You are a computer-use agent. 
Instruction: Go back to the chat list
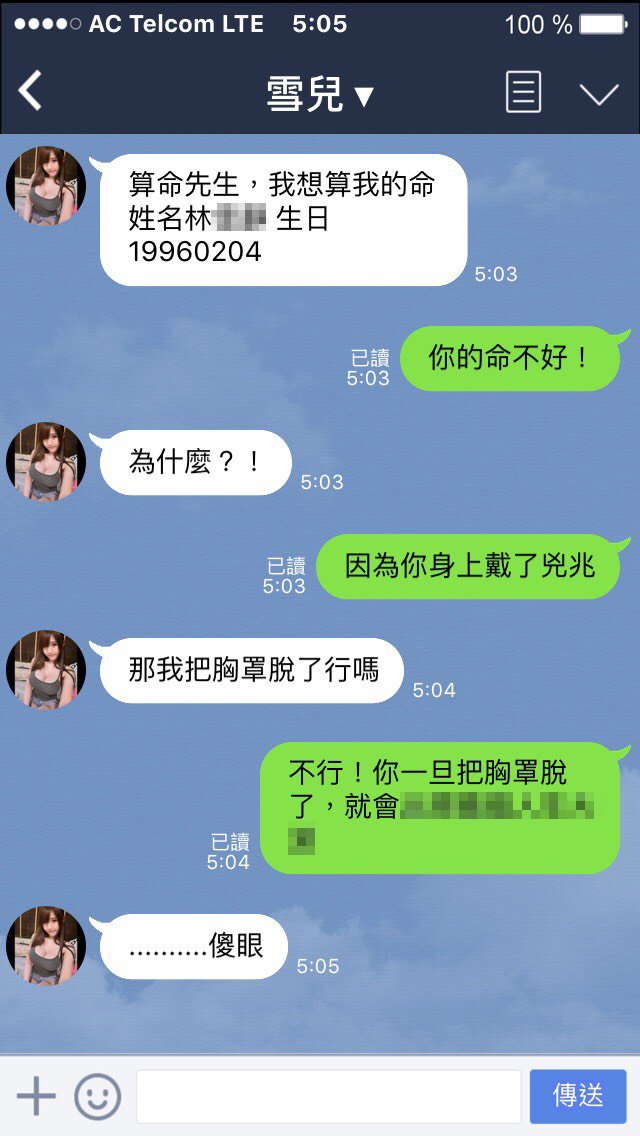click(31, 92)
